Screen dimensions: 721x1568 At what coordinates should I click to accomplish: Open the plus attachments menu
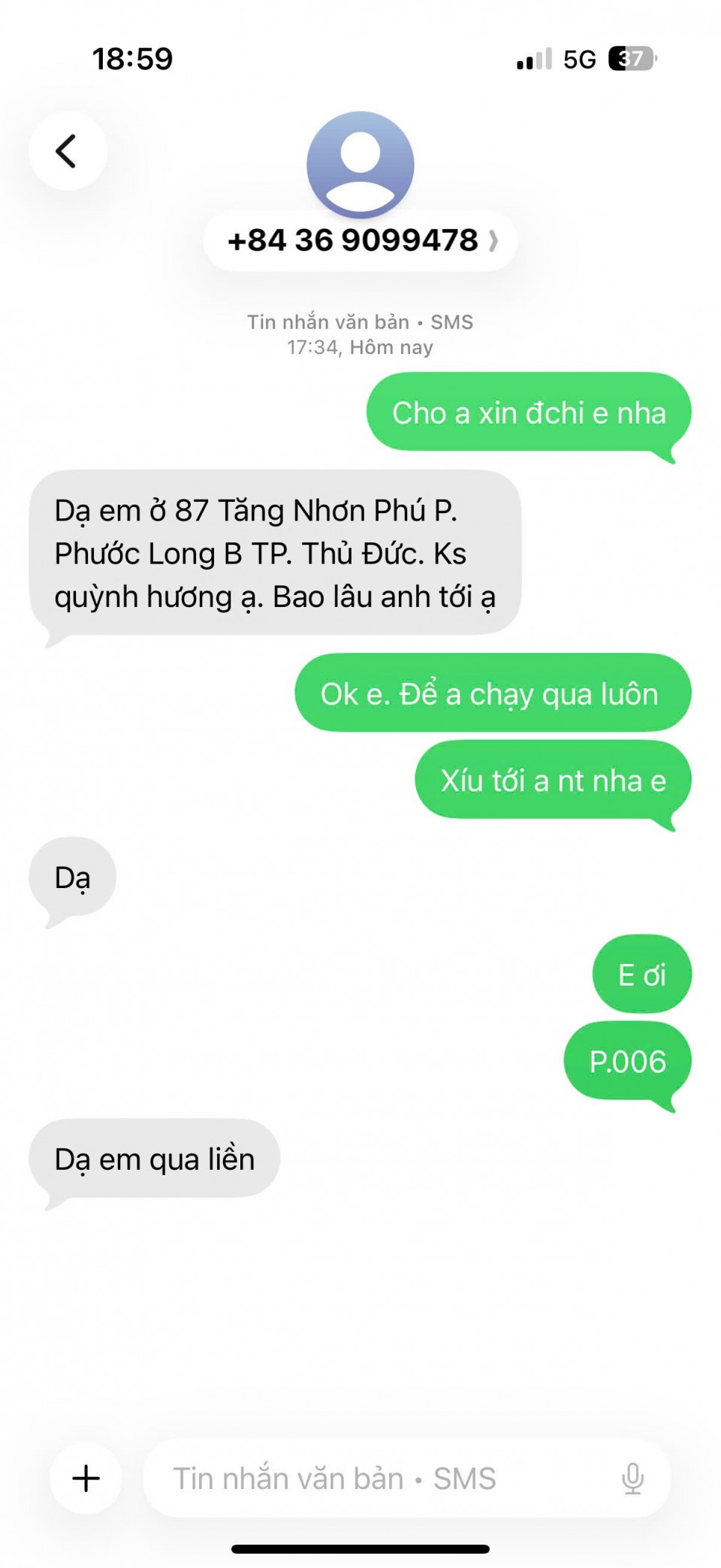pyautogui.click(x=86, y=1478)
